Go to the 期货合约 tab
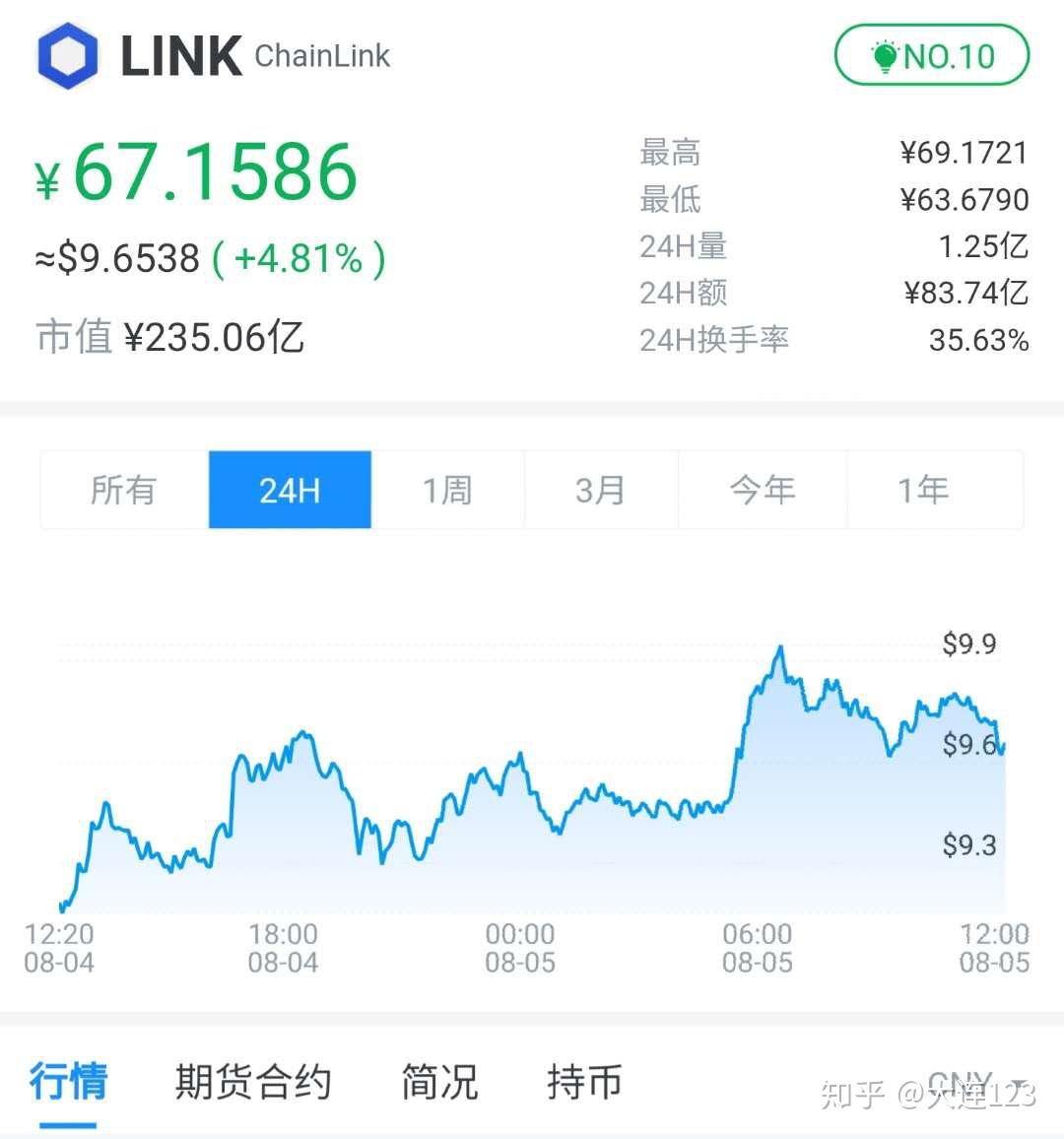1064x1139 pixels. coord(253,1082)
